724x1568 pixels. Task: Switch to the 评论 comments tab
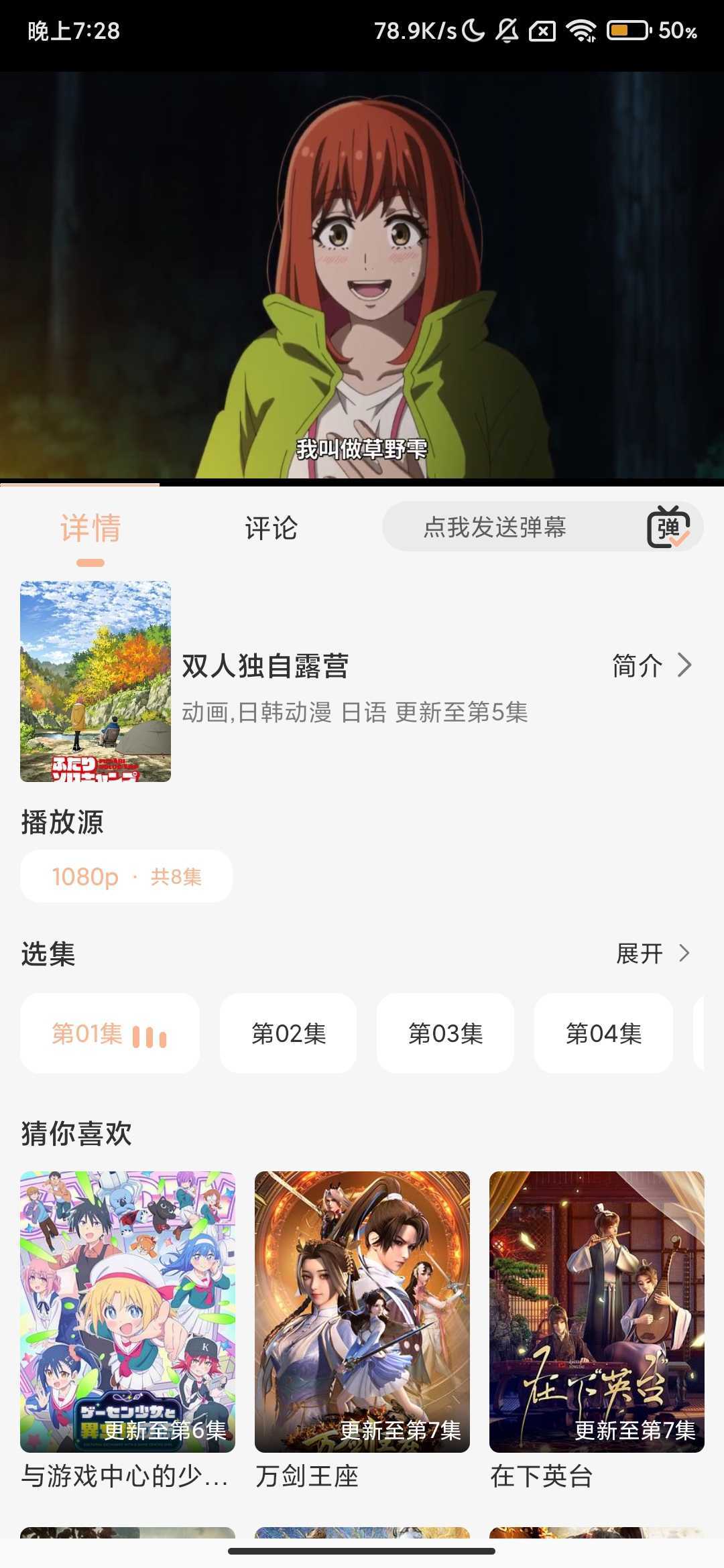[271, 529]
